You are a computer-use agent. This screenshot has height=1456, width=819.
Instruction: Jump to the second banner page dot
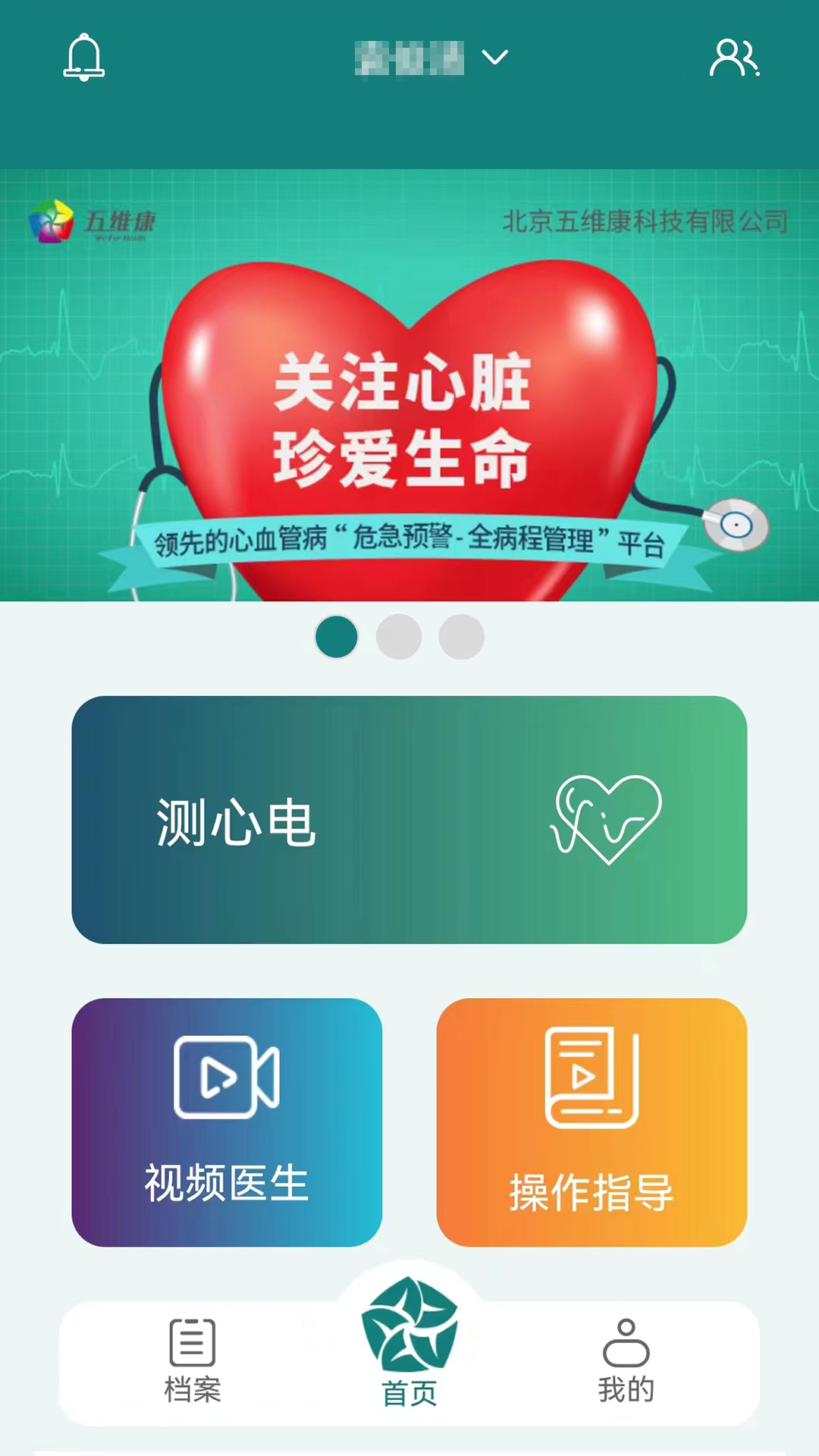tap(399, 637)
